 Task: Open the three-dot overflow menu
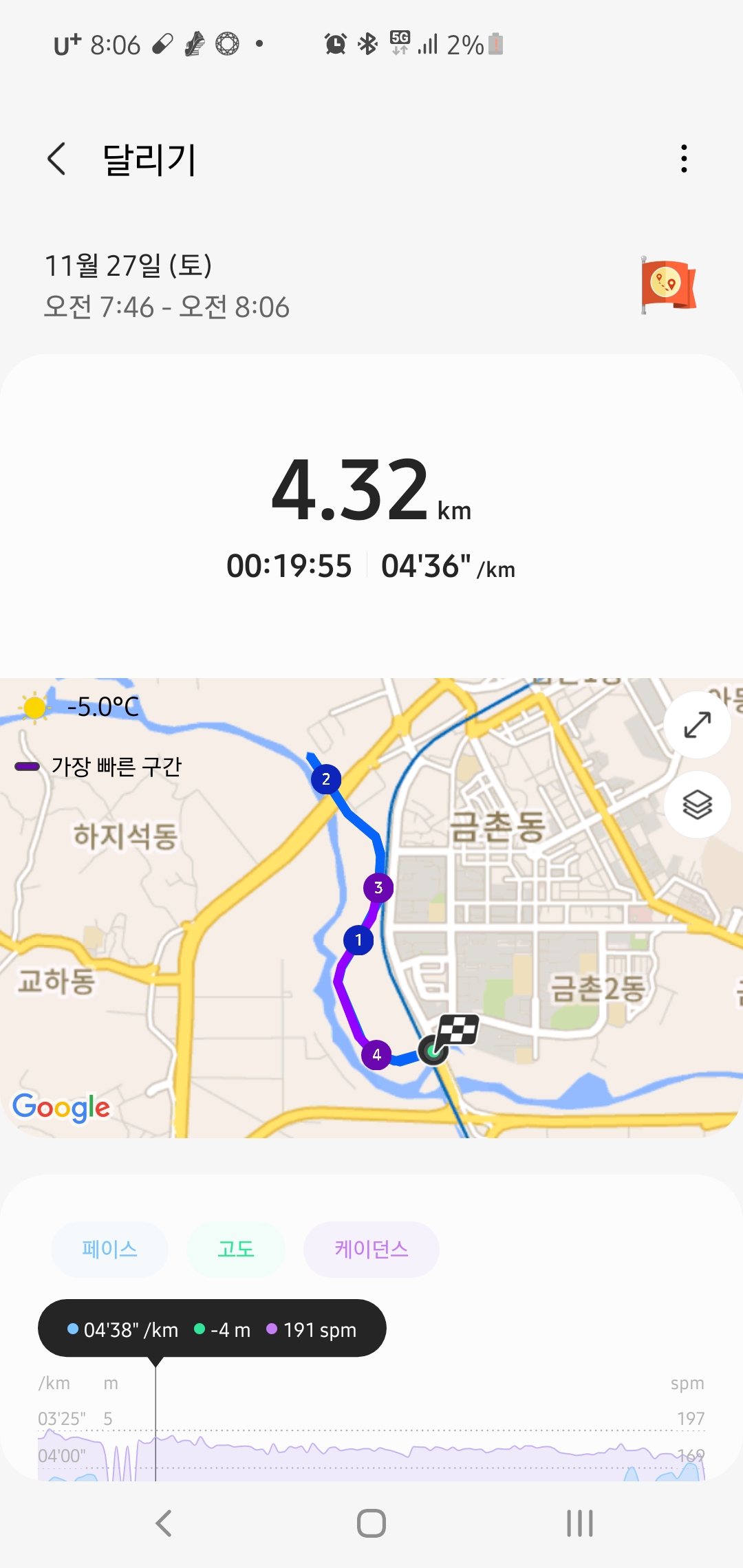coord(683,159)
